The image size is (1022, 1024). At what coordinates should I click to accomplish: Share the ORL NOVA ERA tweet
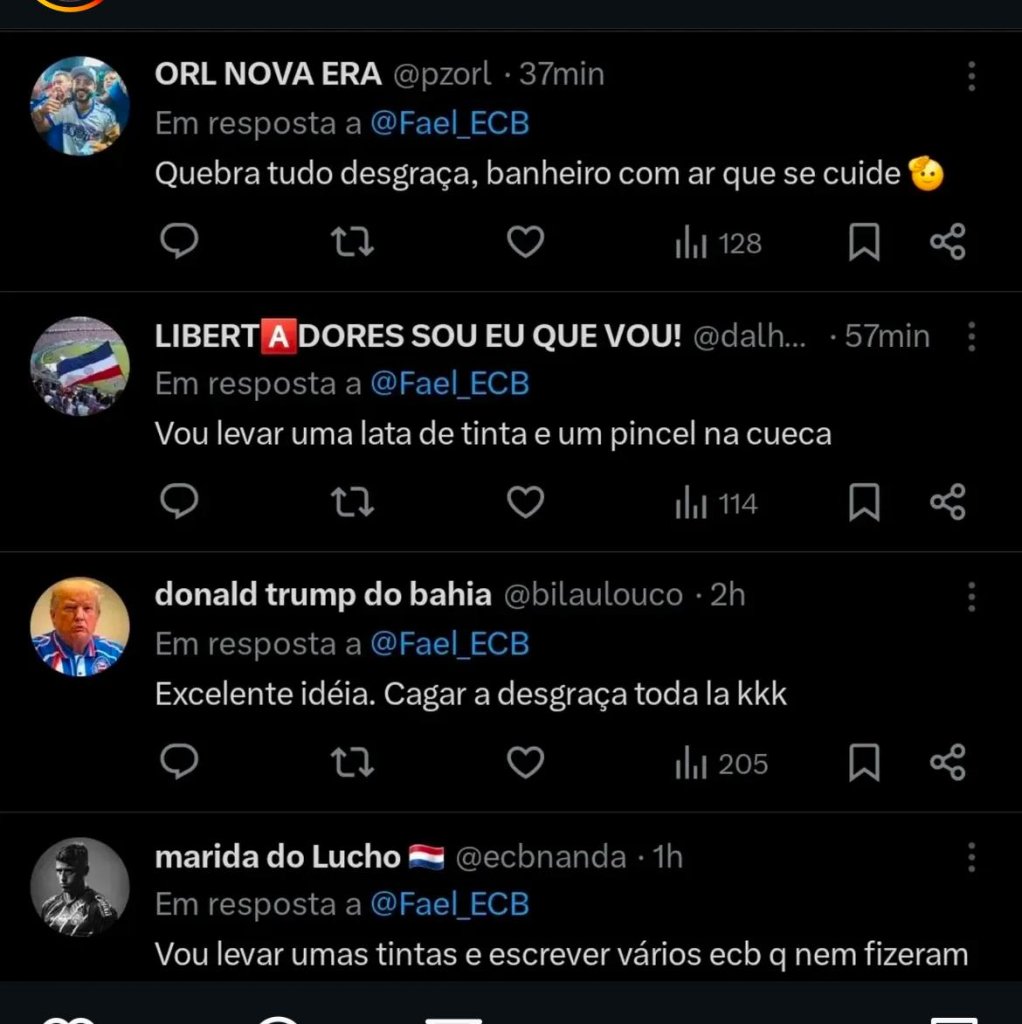coord(947,242)
